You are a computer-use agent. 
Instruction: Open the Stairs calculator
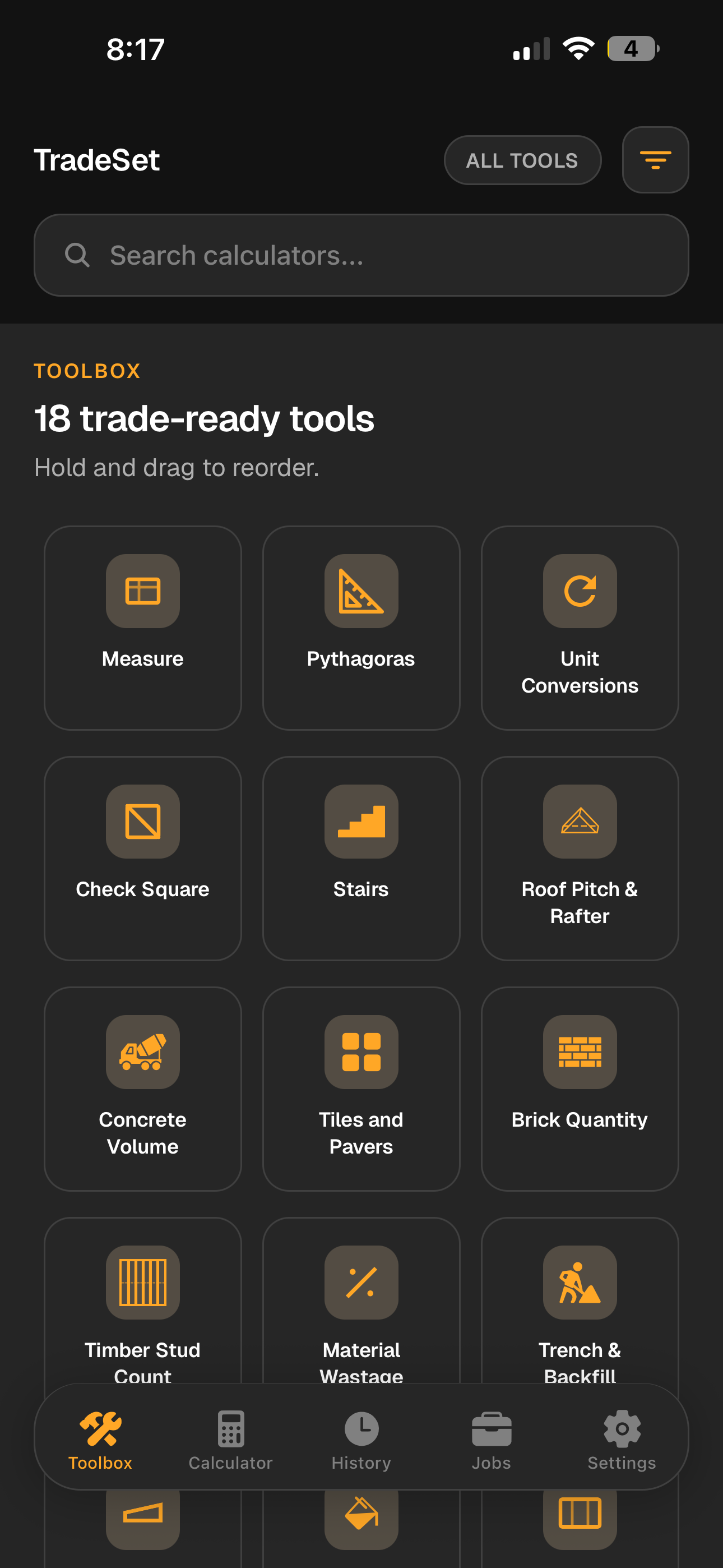(x=361, y=858)
